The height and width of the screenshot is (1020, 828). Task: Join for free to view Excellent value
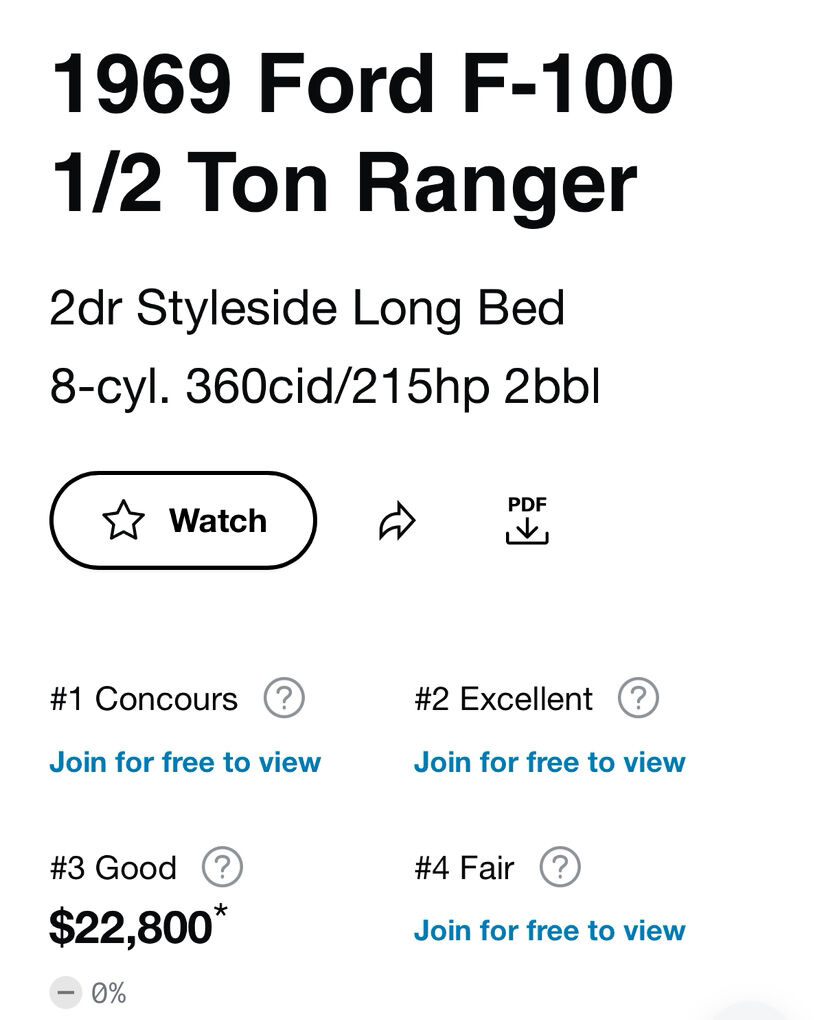[550, 762]
